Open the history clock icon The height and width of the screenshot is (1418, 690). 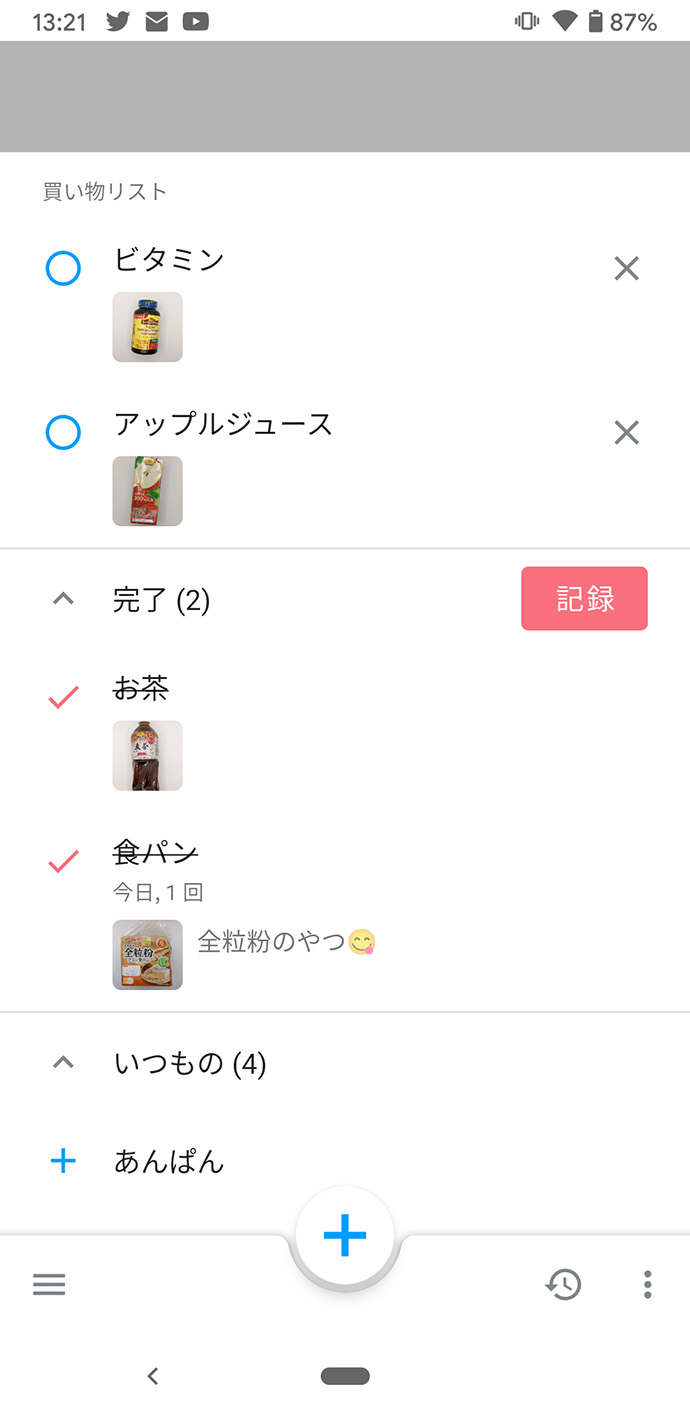point(564,1284)
